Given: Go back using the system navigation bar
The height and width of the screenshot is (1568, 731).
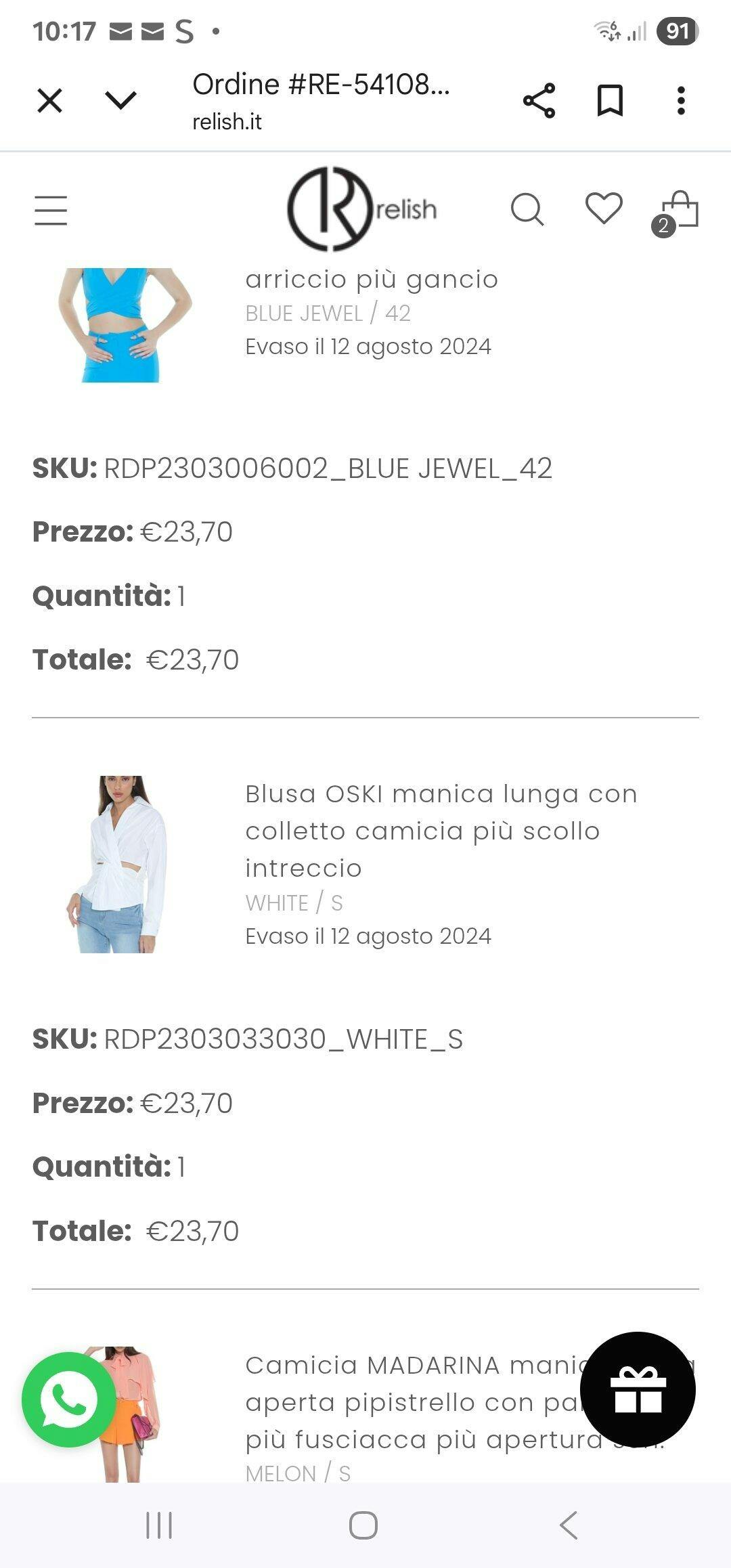Looking at the screenshot, I should 569,1525.
